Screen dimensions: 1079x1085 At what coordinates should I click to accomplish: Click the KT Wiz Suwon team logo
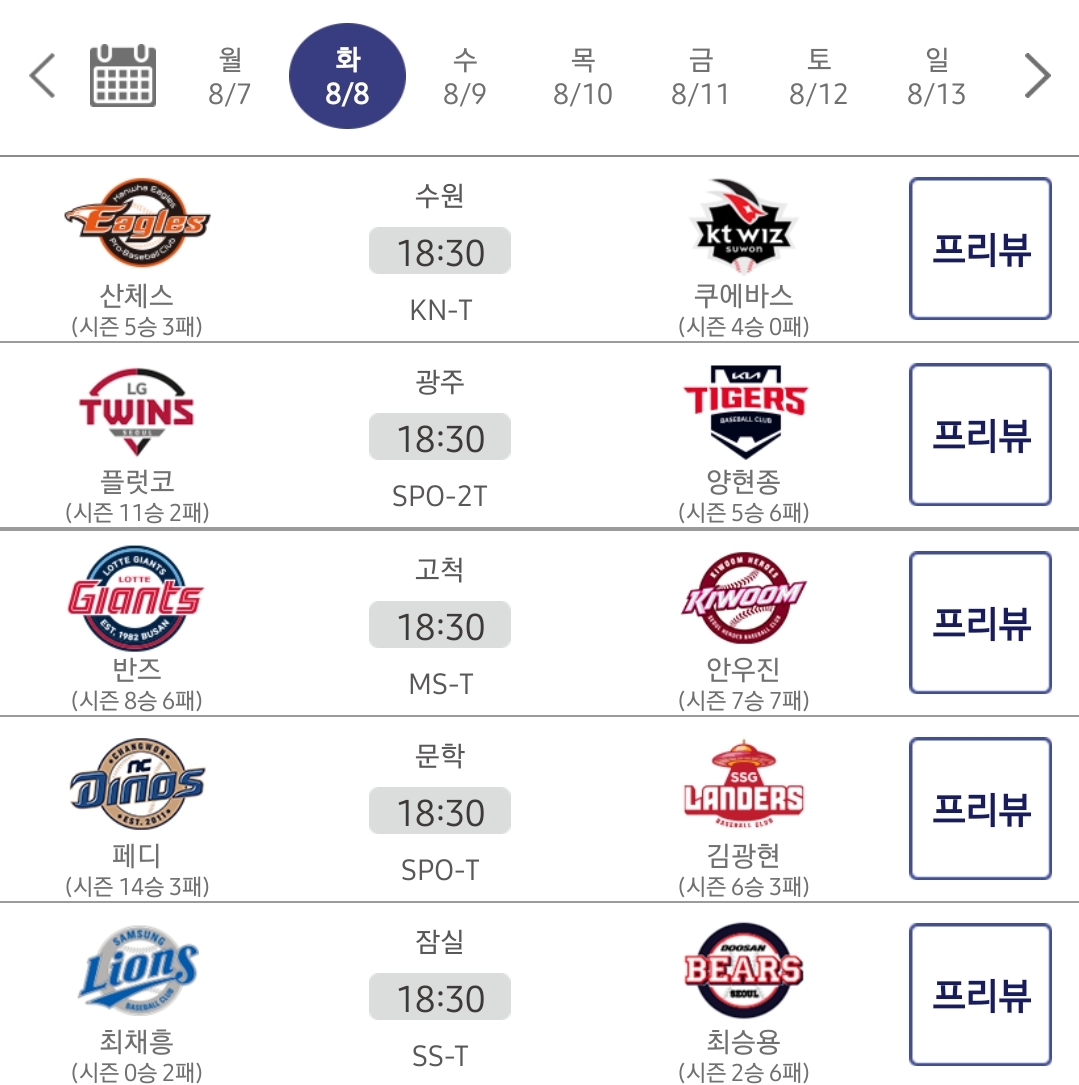coord(741,224)
